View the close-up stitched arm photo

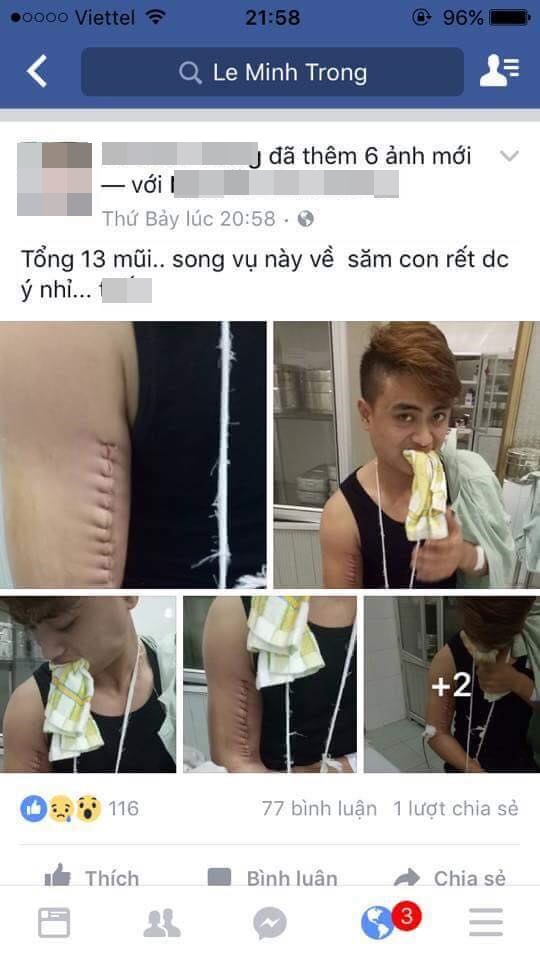(133, 455)
